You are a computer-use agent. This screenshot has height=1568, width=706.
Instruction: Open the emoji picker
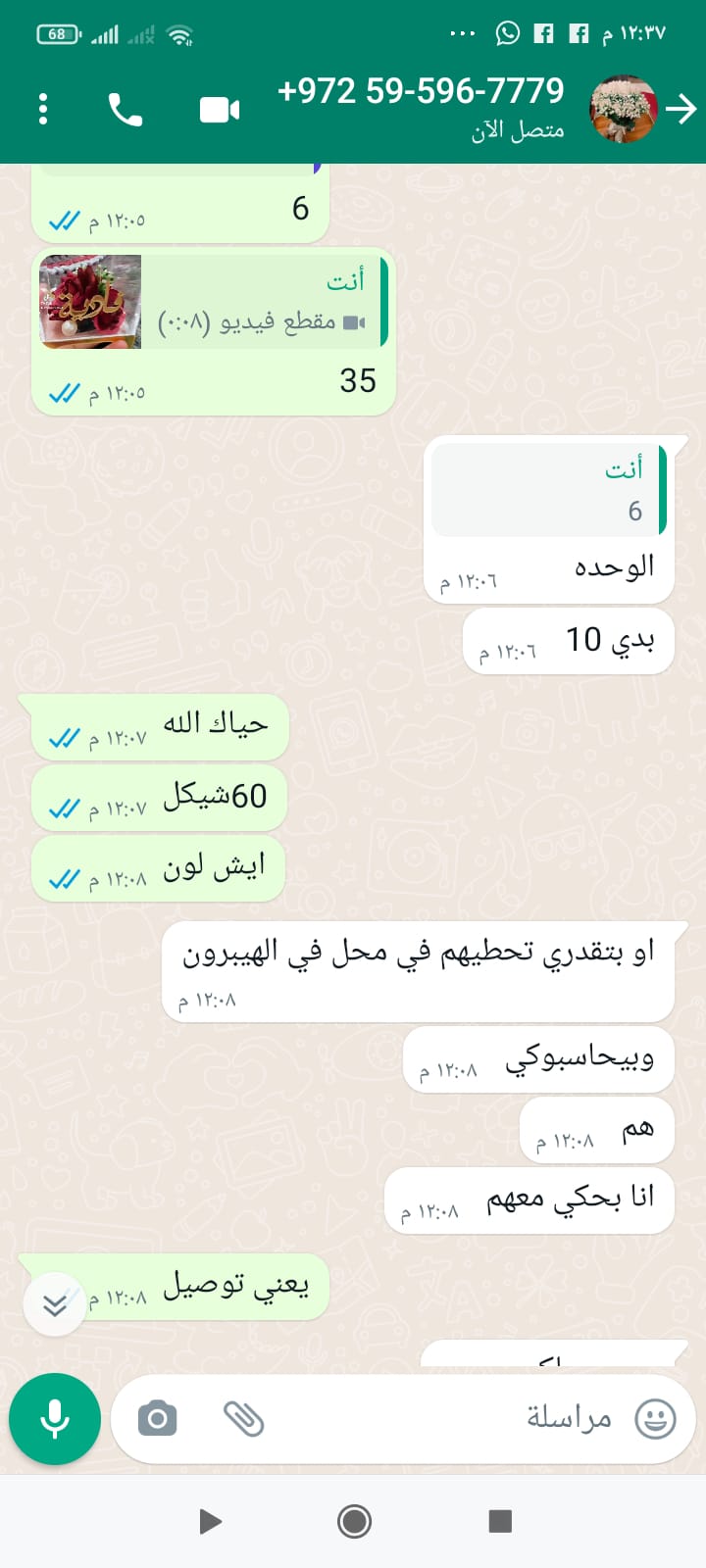pos(655,1418)
